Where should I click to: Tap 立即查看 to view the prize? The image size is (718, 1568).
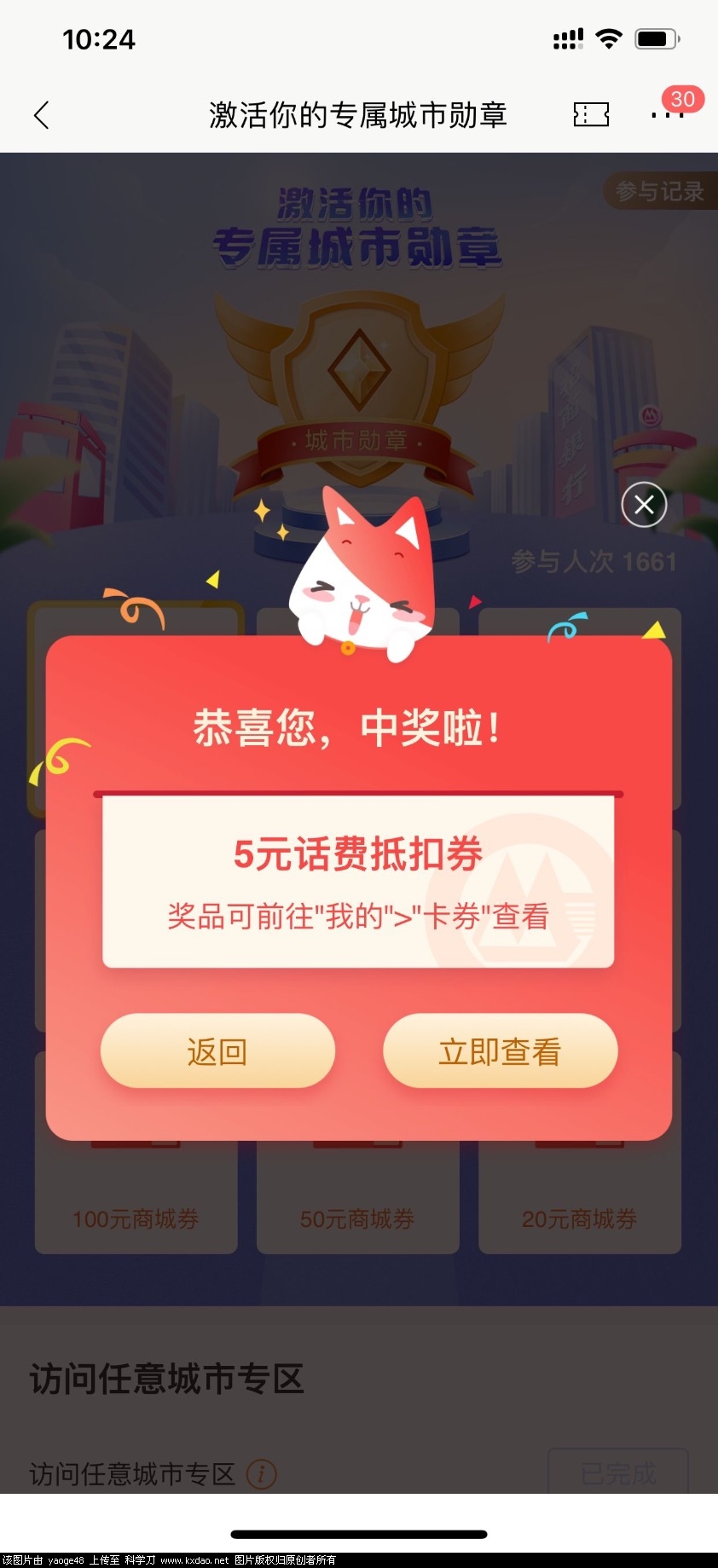click(x=500, y=1051)
